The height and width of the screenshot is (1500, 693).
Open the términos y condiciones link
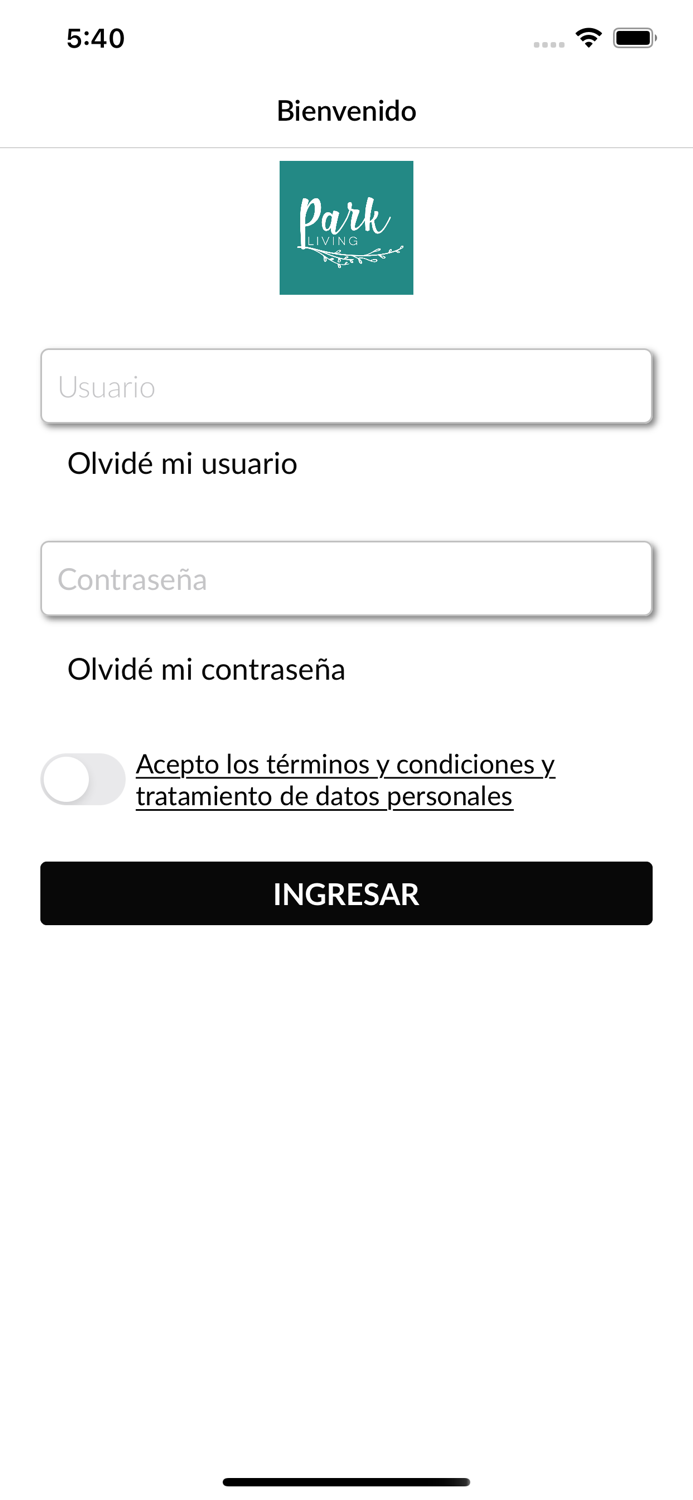tap(345, 780)
